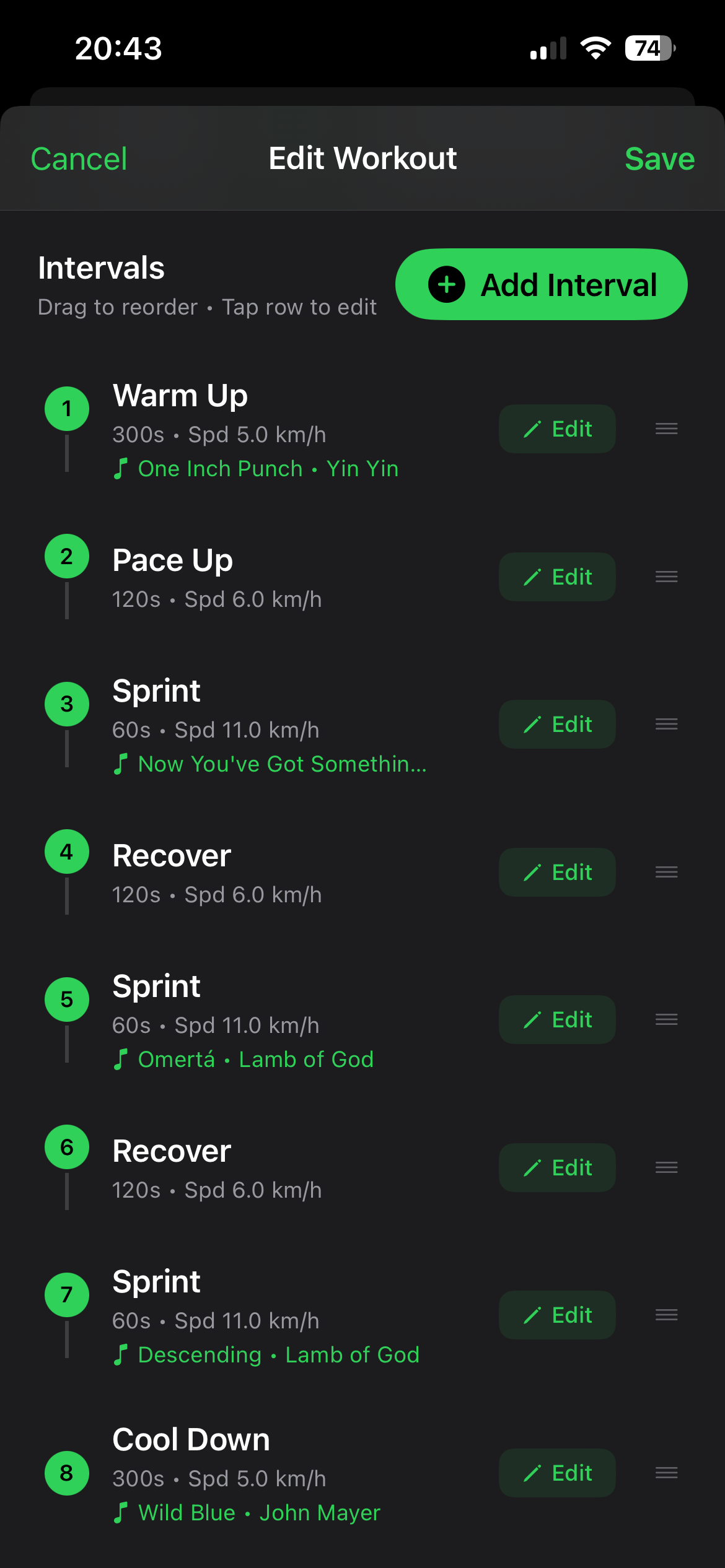This screenshot has height=1568, width=725.
Task: Edit the Sprint with Omertá song
Action: pyautogui.click(x=556, y=1020)
